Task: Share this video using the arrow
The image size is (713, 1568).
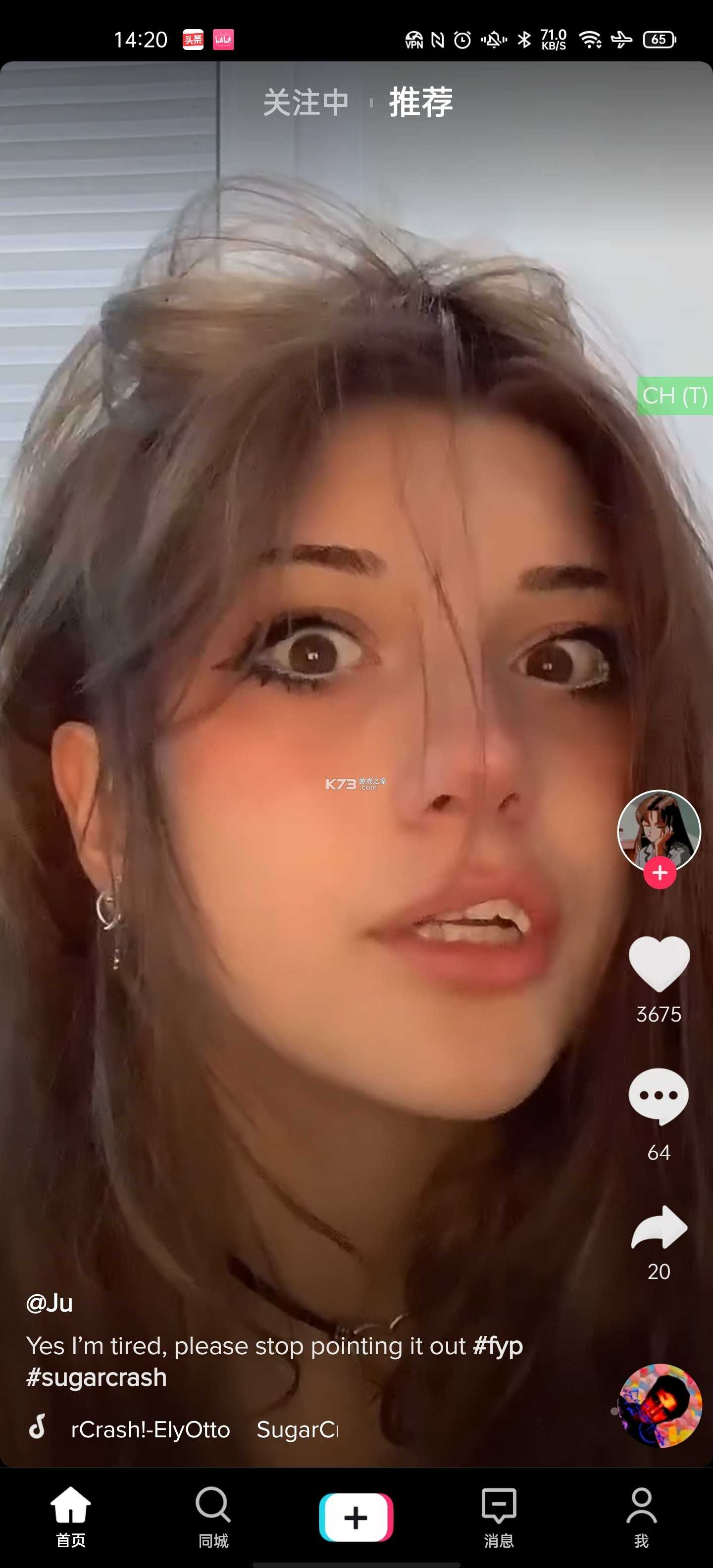Action: point(659,1228)
